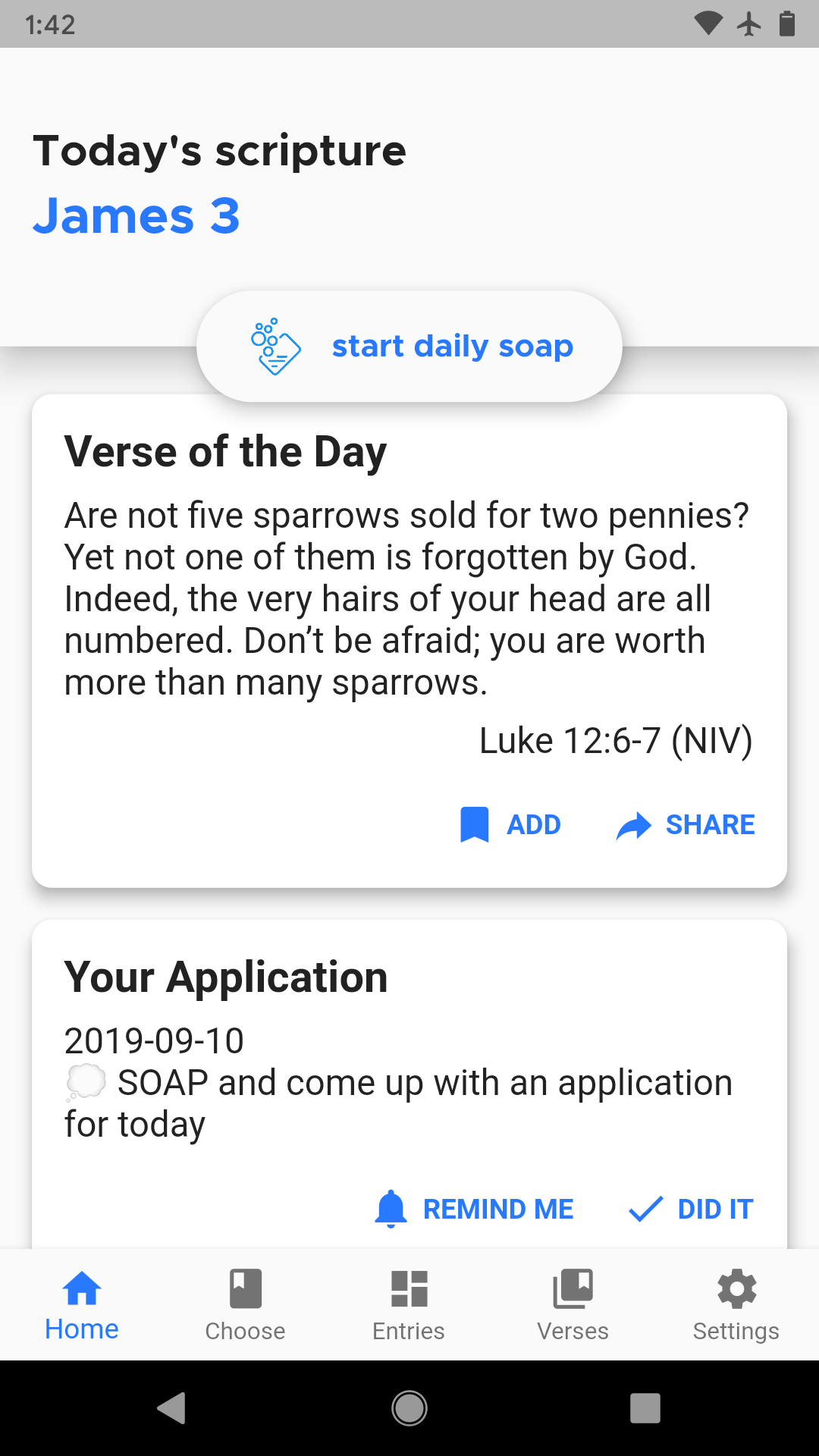Open recent apps from navigation bar
819x1456 pixels.
[645, 1408]
